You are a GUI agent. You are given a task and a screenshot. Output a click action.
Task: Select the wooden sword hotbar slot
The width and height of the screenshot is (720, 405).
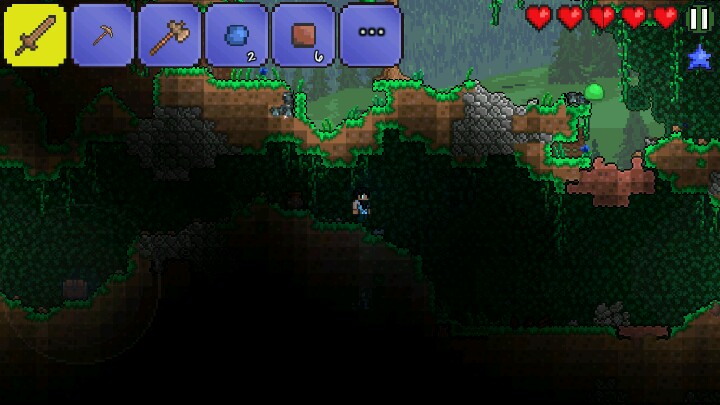(35, 34)
